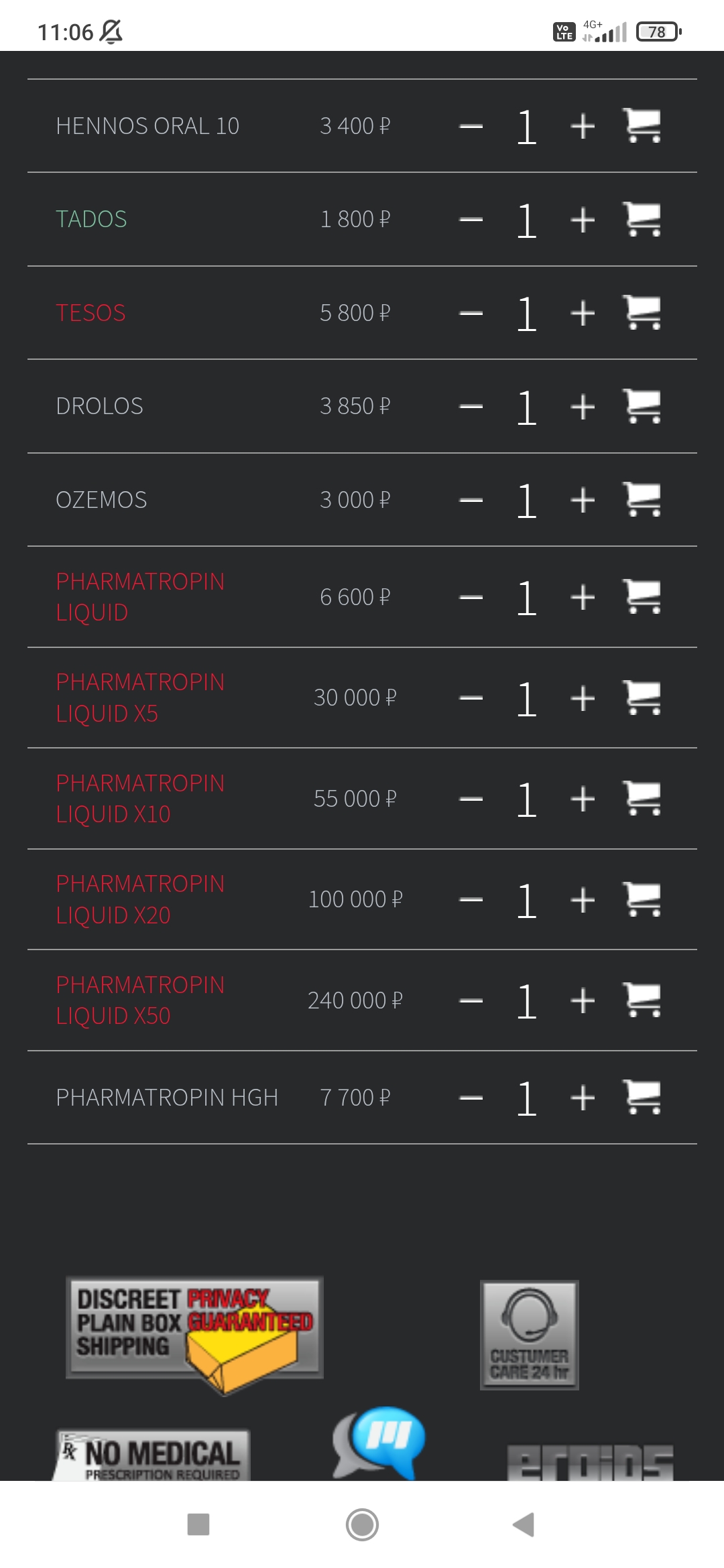Edit quantity for OZEMOS
This screenshot has width=724, height=1568.
click(527, 499)
